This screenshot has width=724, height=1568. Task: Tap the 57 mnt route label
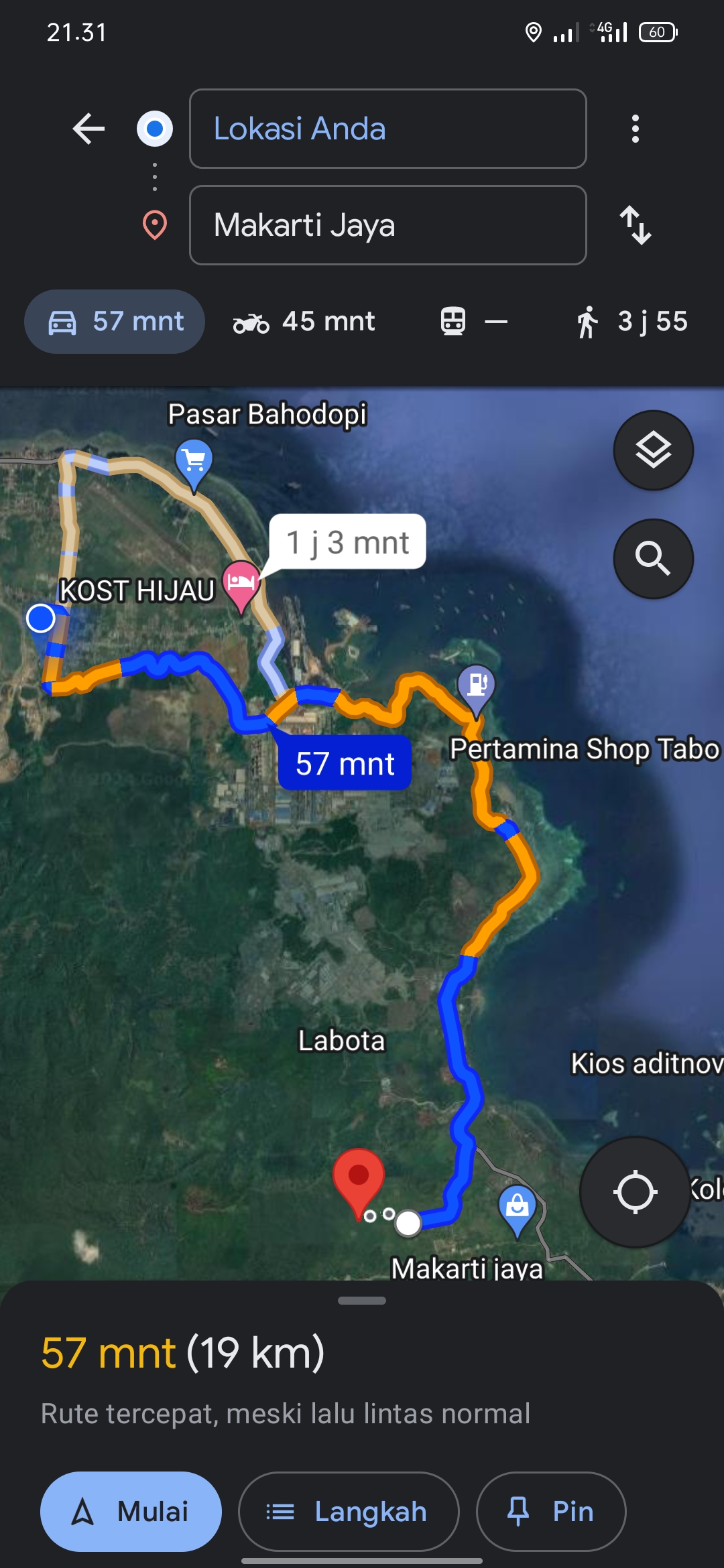coord(345,763)
